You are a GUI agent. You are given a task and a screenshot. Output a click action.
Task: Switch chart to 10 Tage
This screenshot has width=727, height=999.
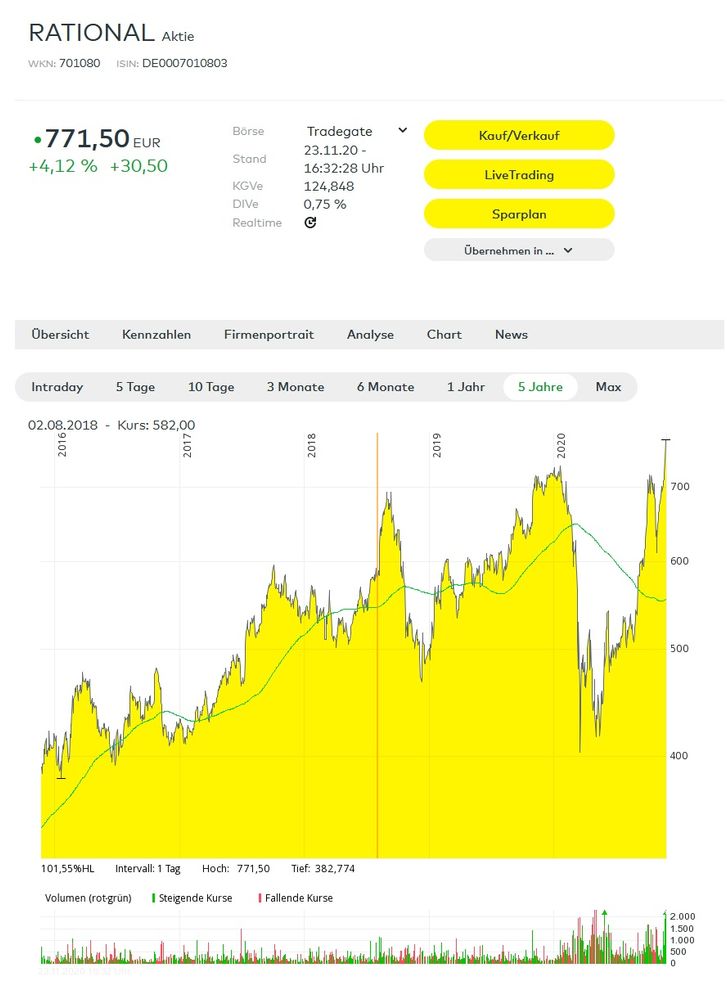[211, 387]
